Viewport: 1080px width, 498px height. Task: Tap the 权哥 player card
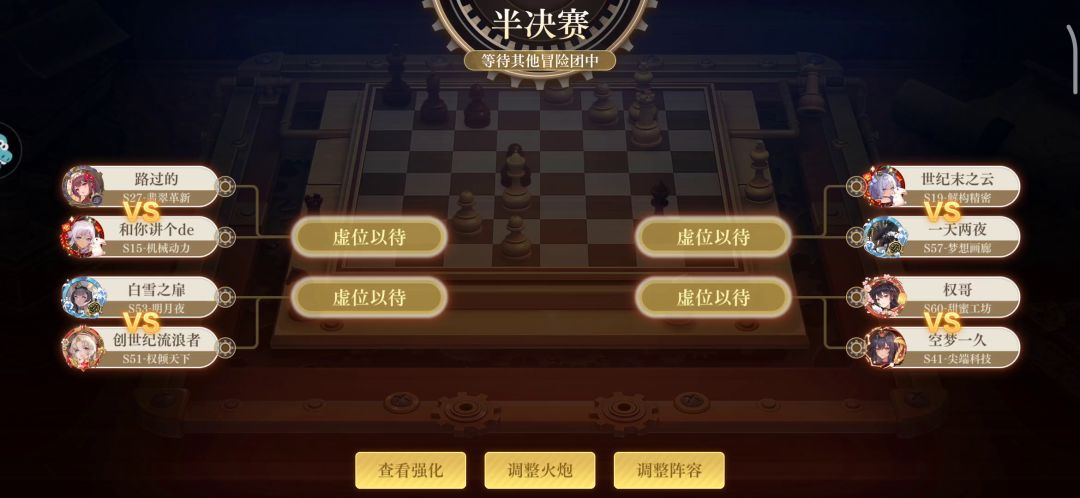coord(942,297)
